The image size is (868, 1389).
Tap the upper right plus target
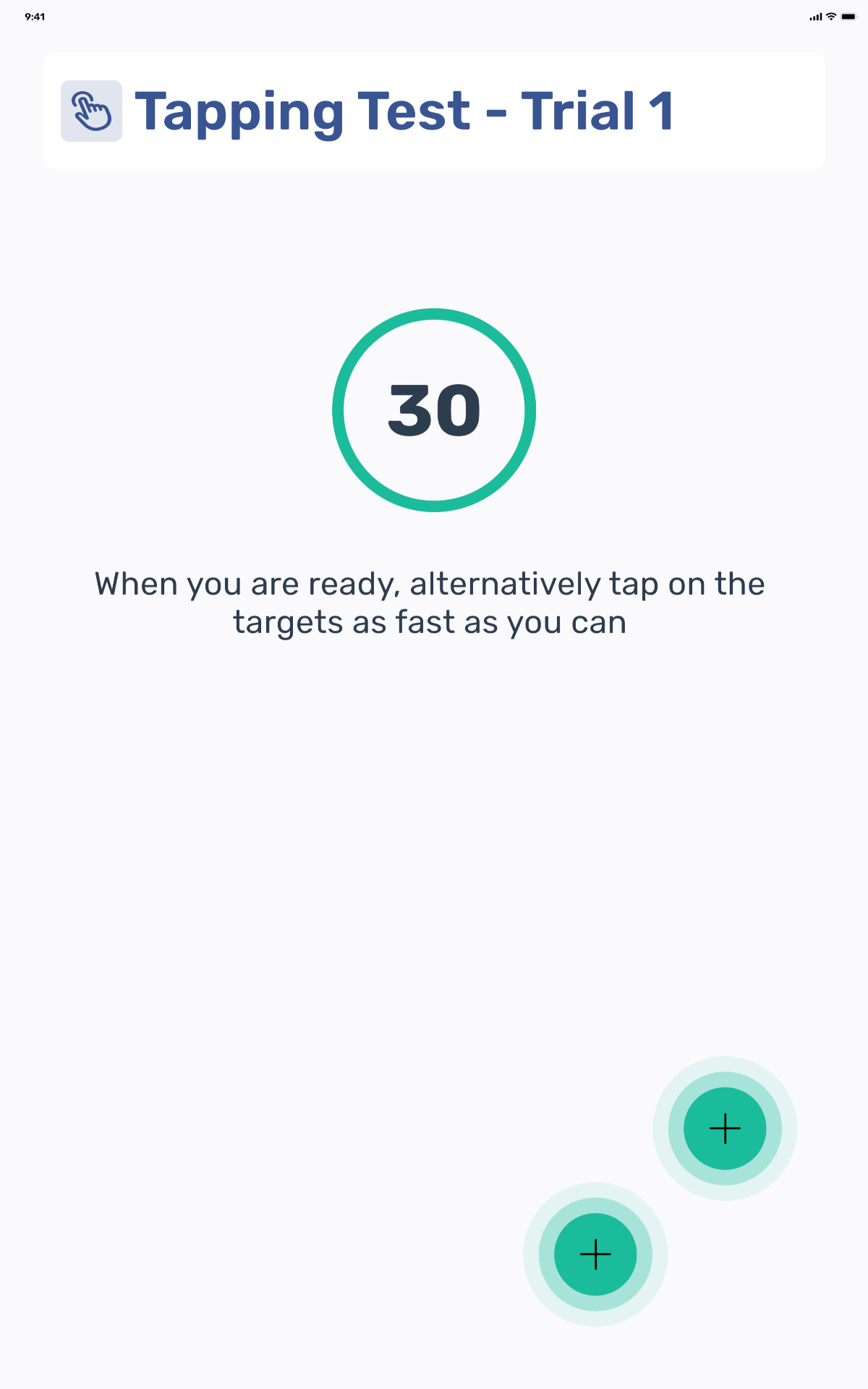click(725, 1129)
